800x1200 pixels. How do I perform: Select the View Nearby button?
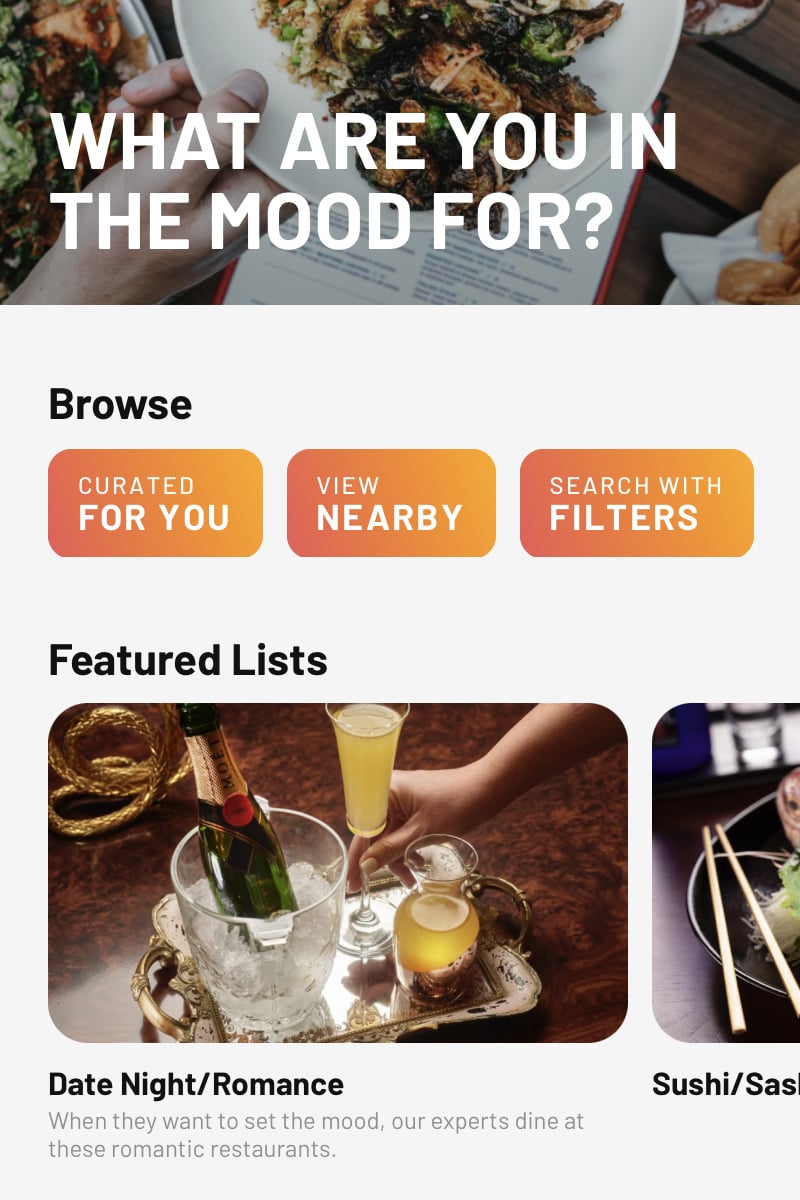(x=391, y=503)
